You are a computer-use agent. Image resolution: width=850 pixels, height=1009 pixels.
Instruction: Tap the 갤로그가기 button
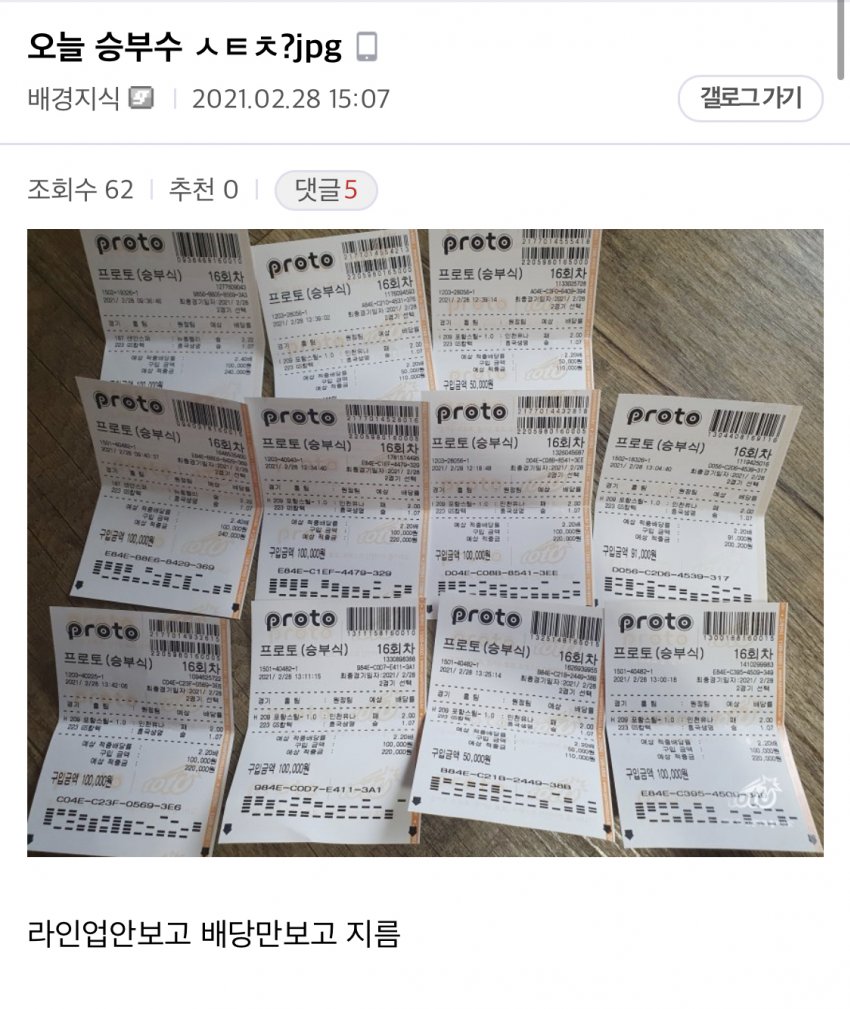pos(750,98)
